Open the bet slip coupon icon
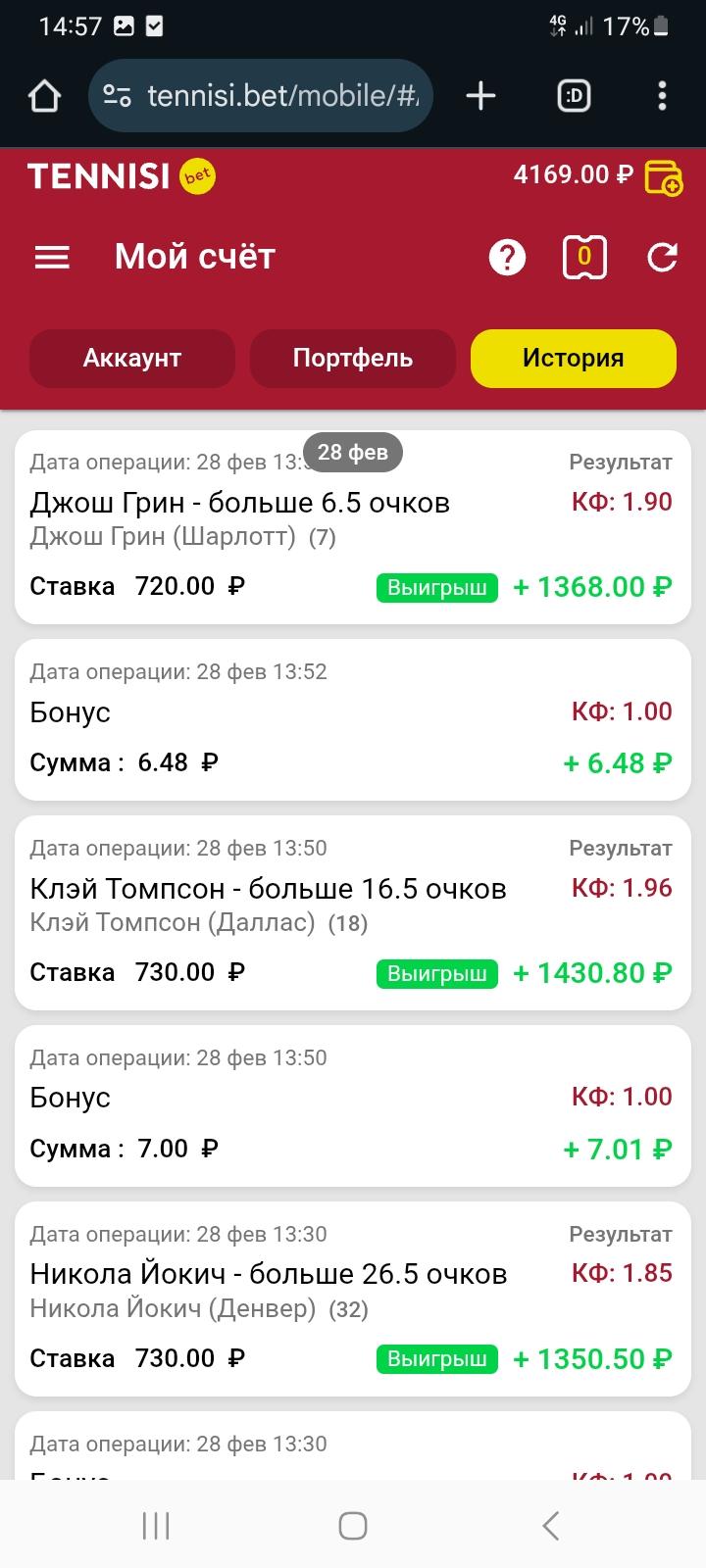 [x=584, y=258]
